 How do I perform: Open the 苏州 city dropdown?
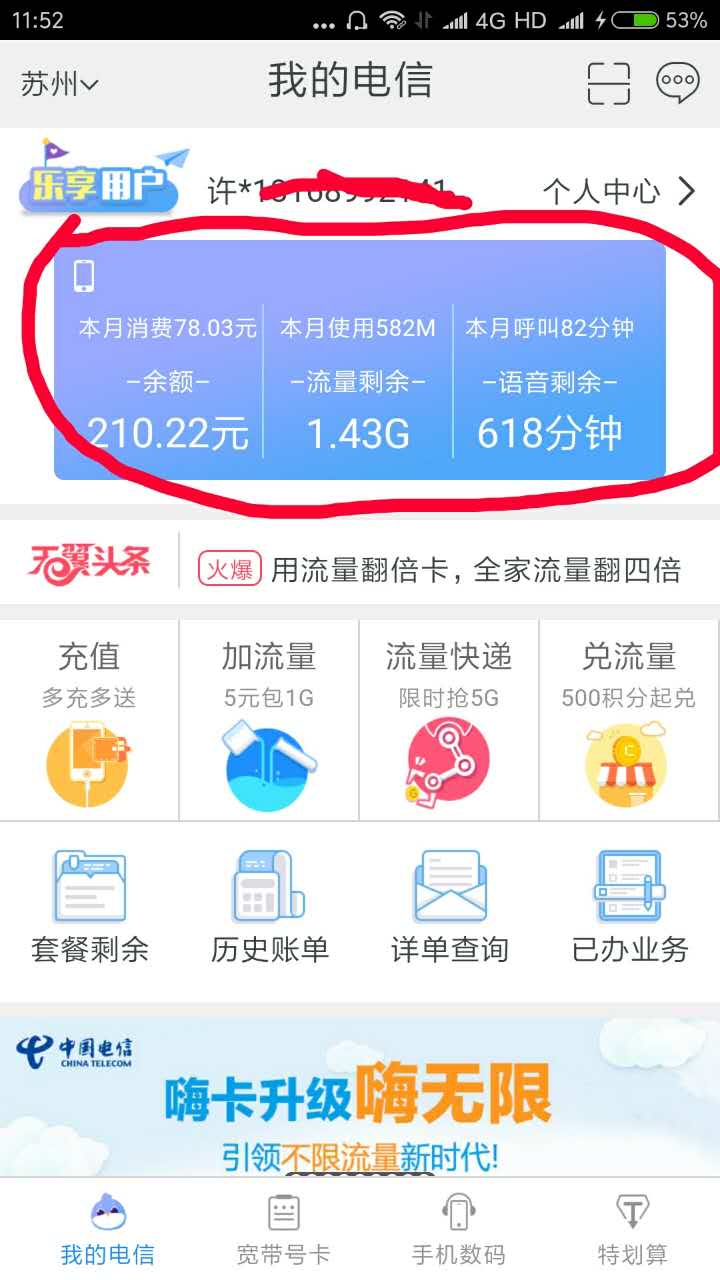59,85
